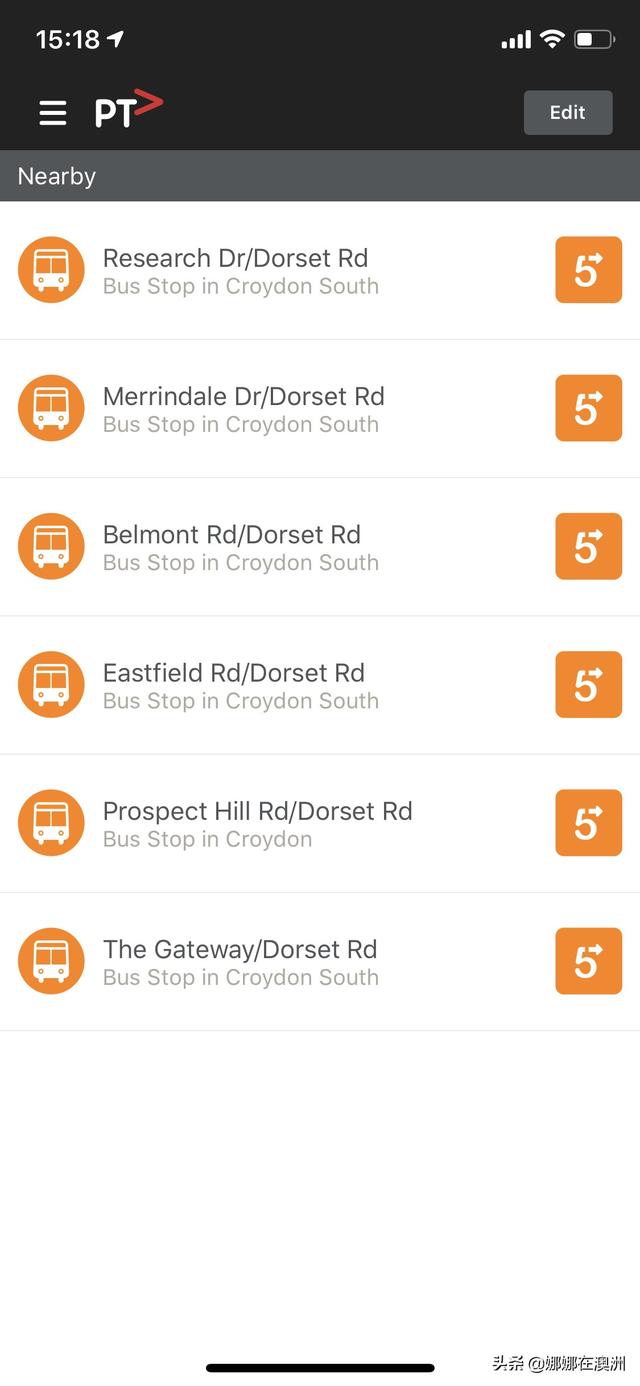Open Prospect Hill Rd/Dorset Rd bus stop
Viewport: 640px width, 1386px height.
[257, 823]
